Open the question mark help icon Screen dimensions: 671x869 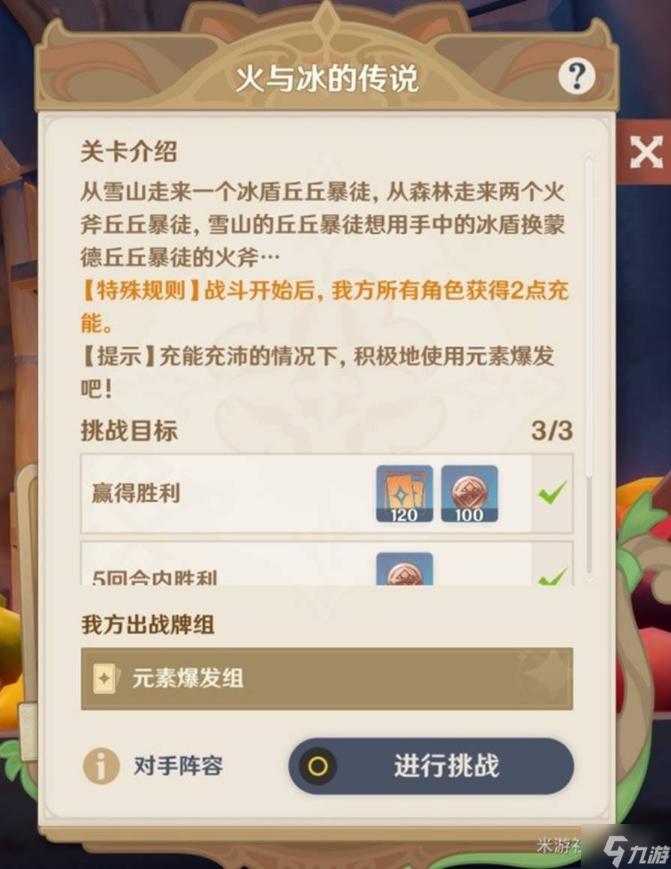(x=576, y=76)
